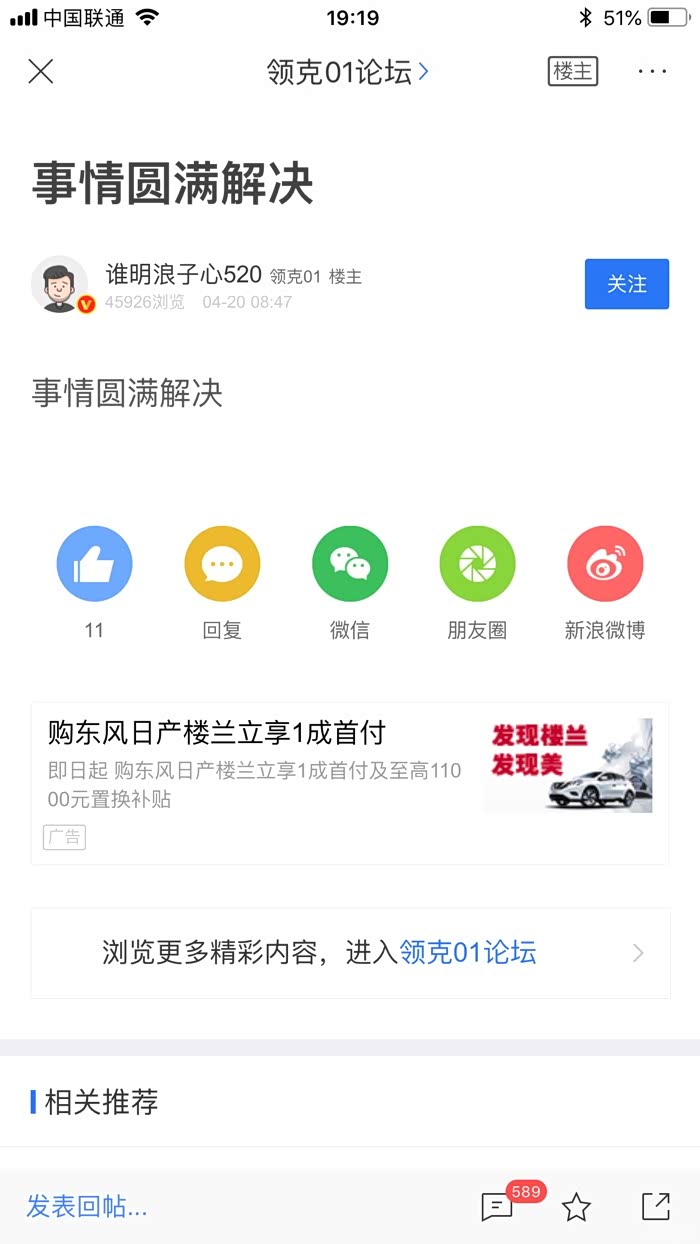Follow user 谁明浪子心520 with 关注
700x1244 pixels.
coord(626,284)
